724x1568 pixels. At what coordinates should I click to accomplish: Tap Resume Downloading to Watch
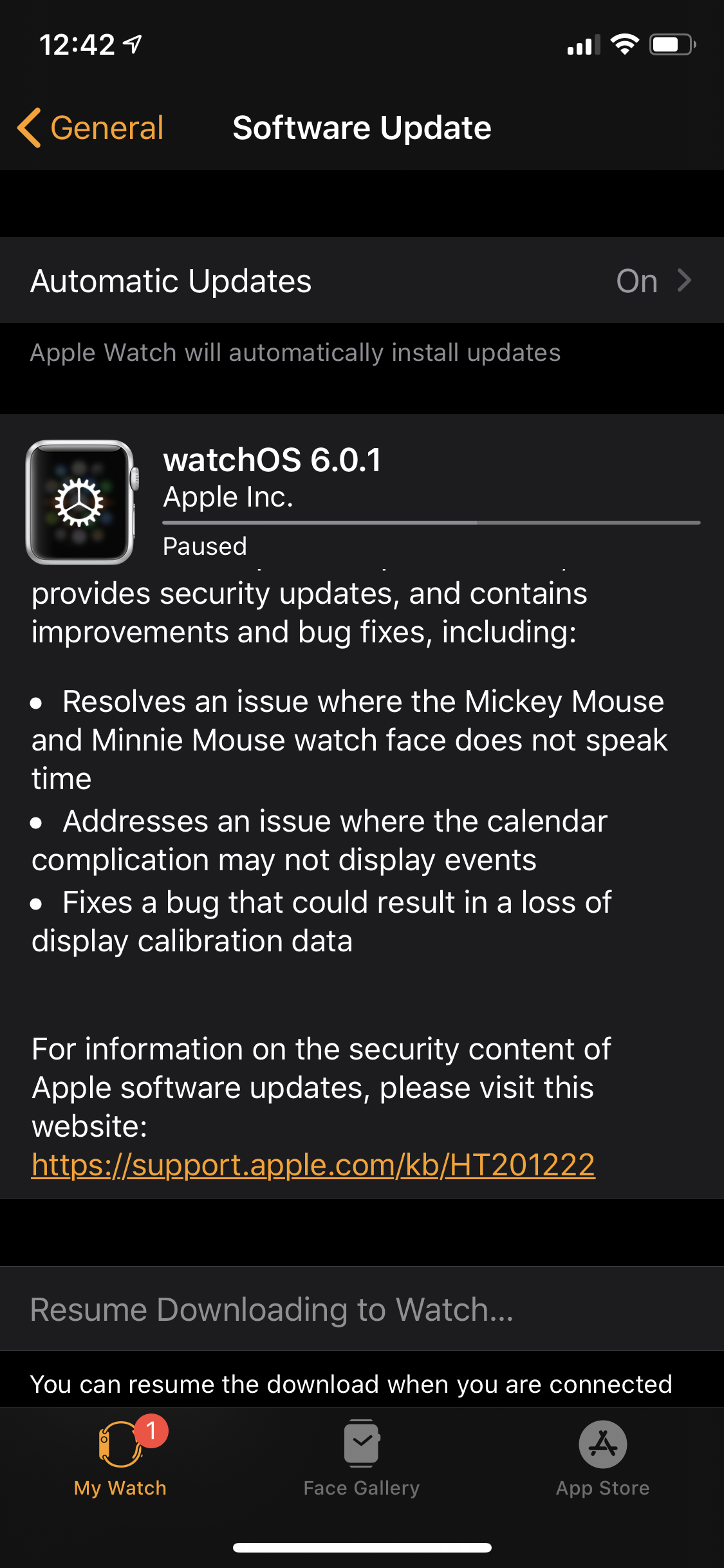point(362,1309)
